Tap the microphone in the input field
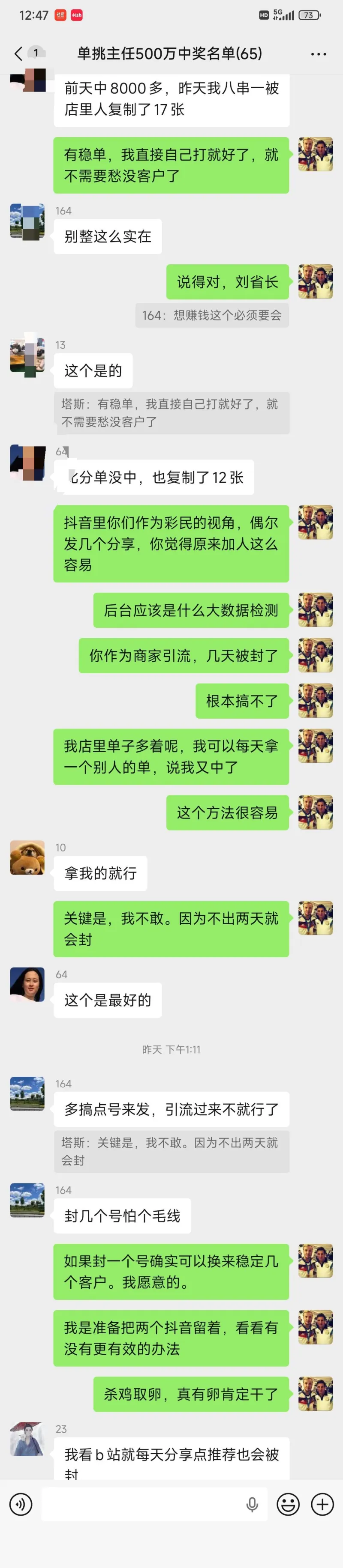 pyautogui.click(x=252, y=1504)
